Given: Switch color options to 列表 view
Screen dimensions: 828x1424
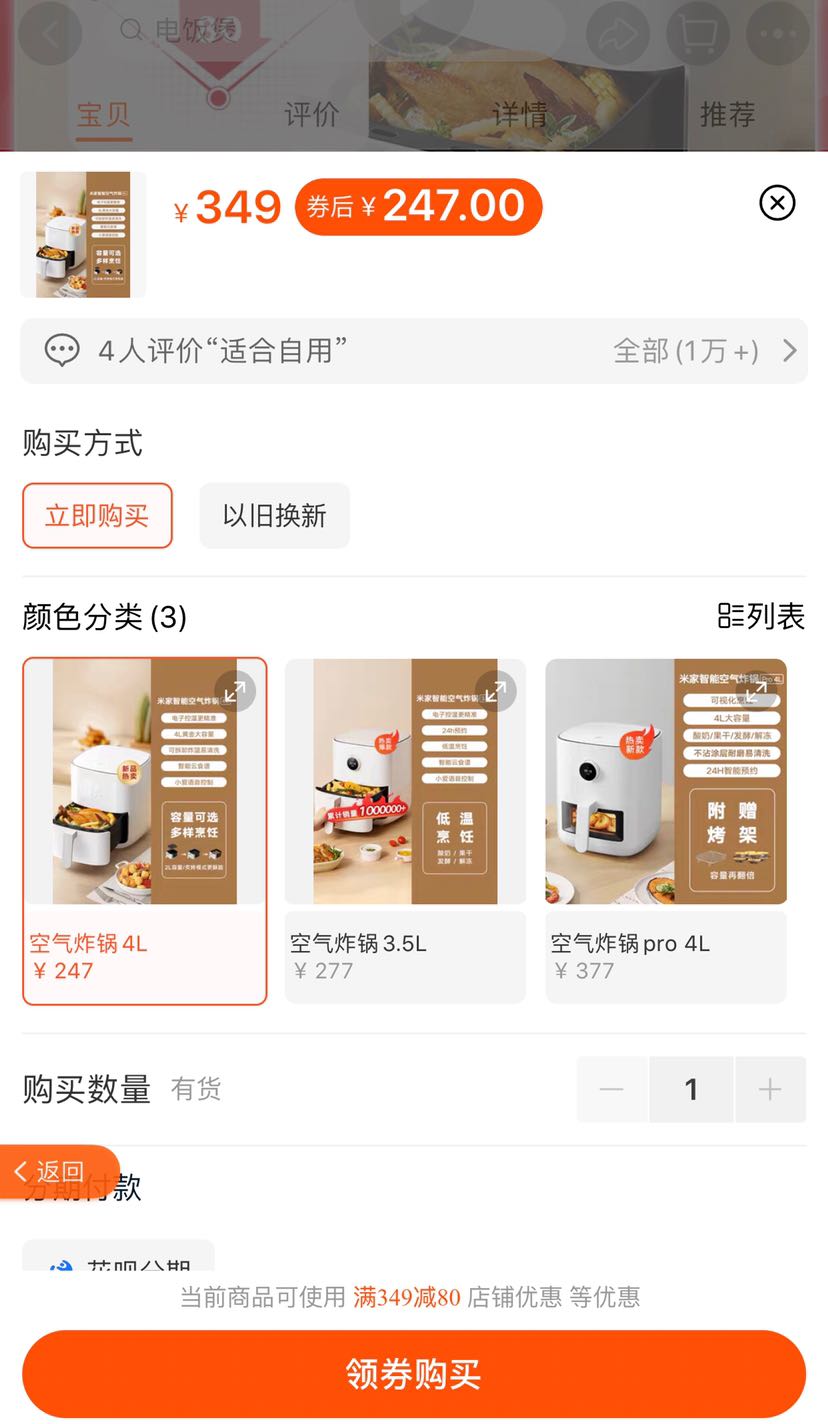Looking at the screenshot, I should click(x=762, y=617).
